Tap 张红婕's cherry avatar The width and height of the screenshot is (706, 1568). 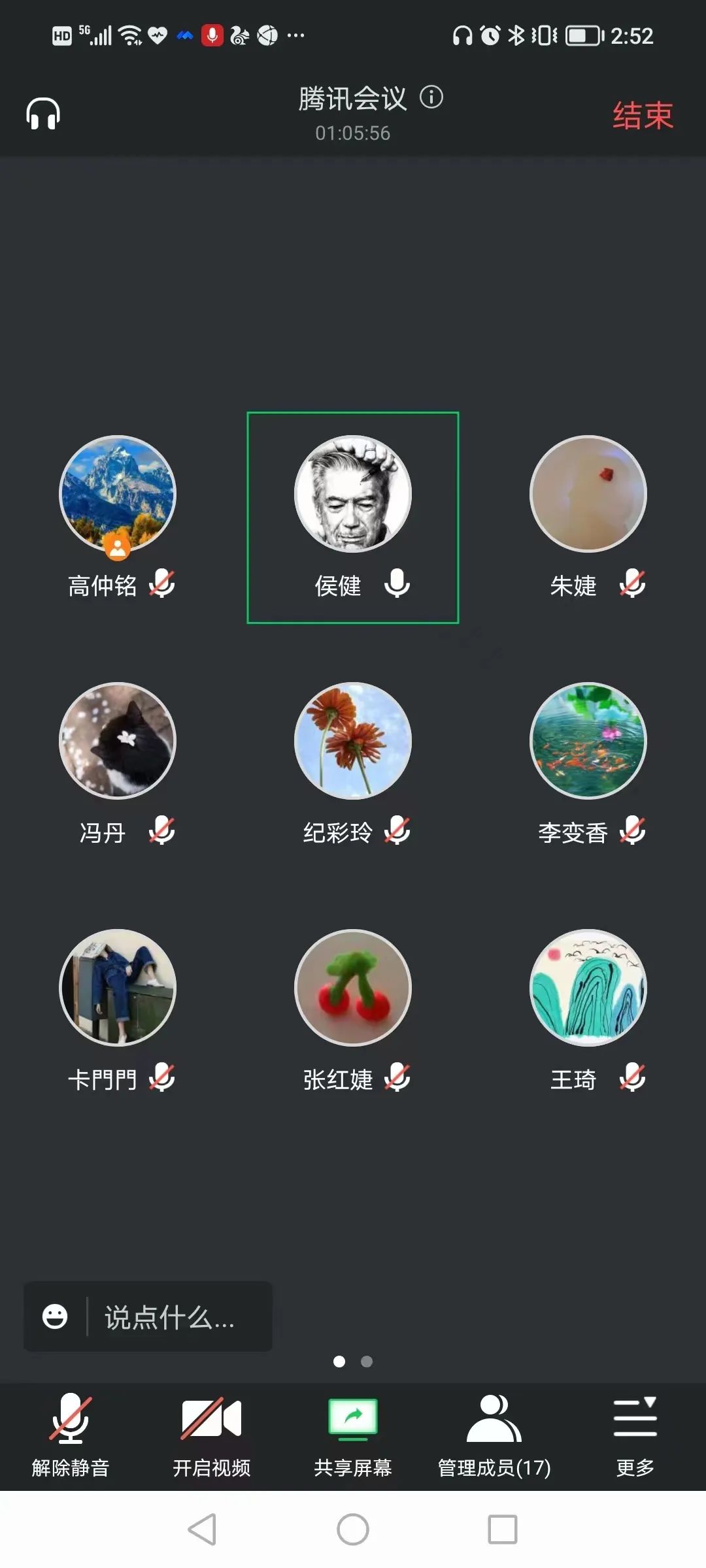pos(352,988)
